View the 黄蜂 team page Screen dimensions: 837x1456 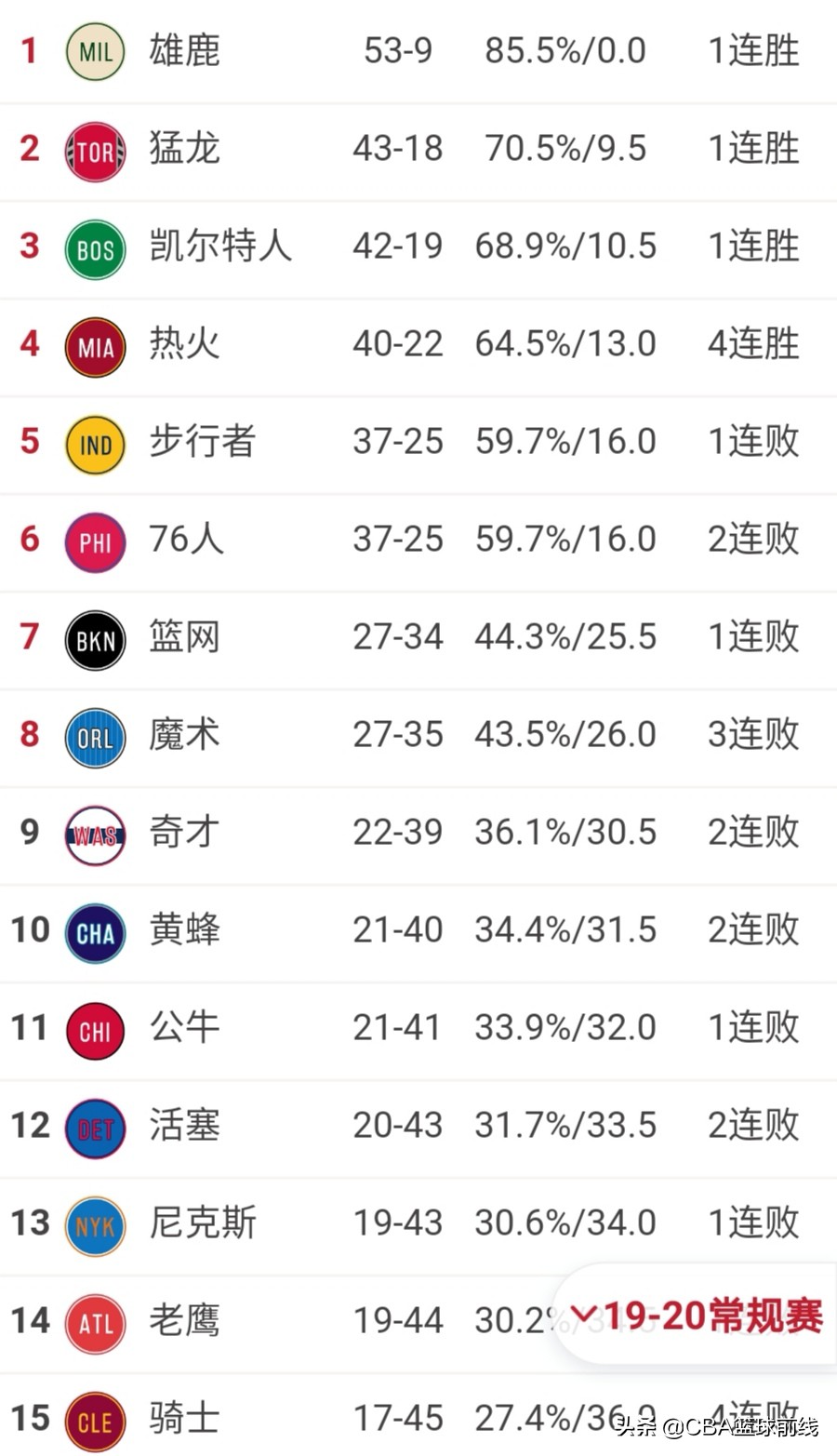[418, 930]
